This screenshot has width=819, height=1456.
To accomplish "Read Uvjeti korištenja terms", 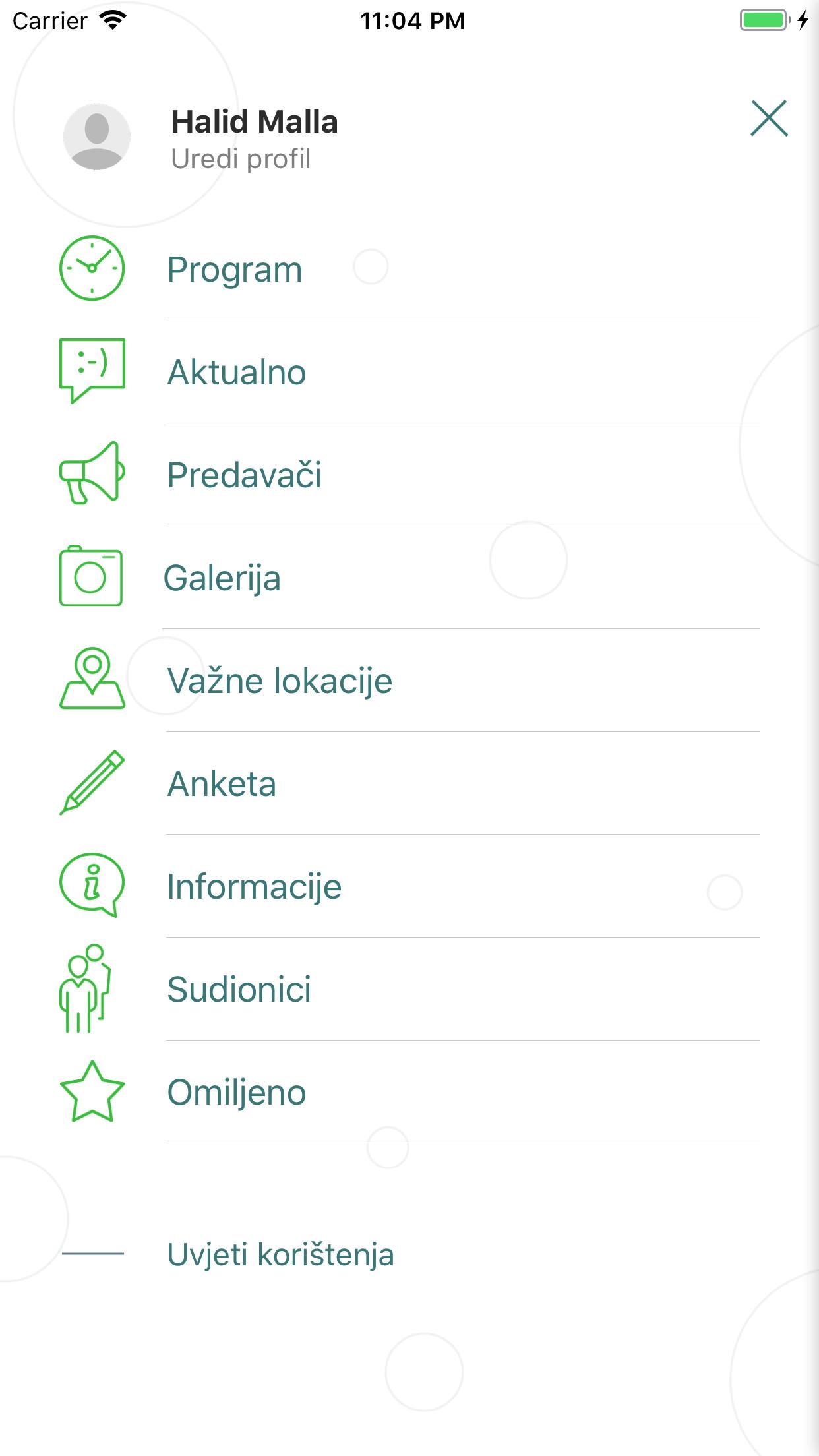I will click(x=280, y=1254).
